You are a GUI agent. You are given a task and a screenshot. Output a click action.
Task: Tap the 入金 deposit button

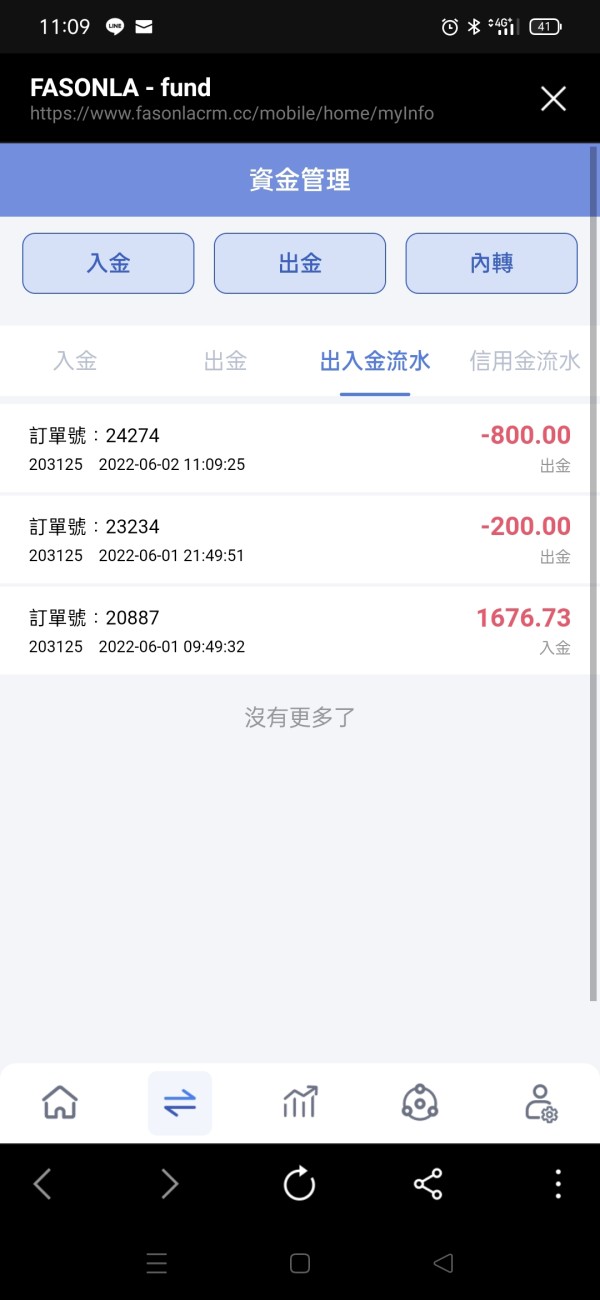pos(108,263)
